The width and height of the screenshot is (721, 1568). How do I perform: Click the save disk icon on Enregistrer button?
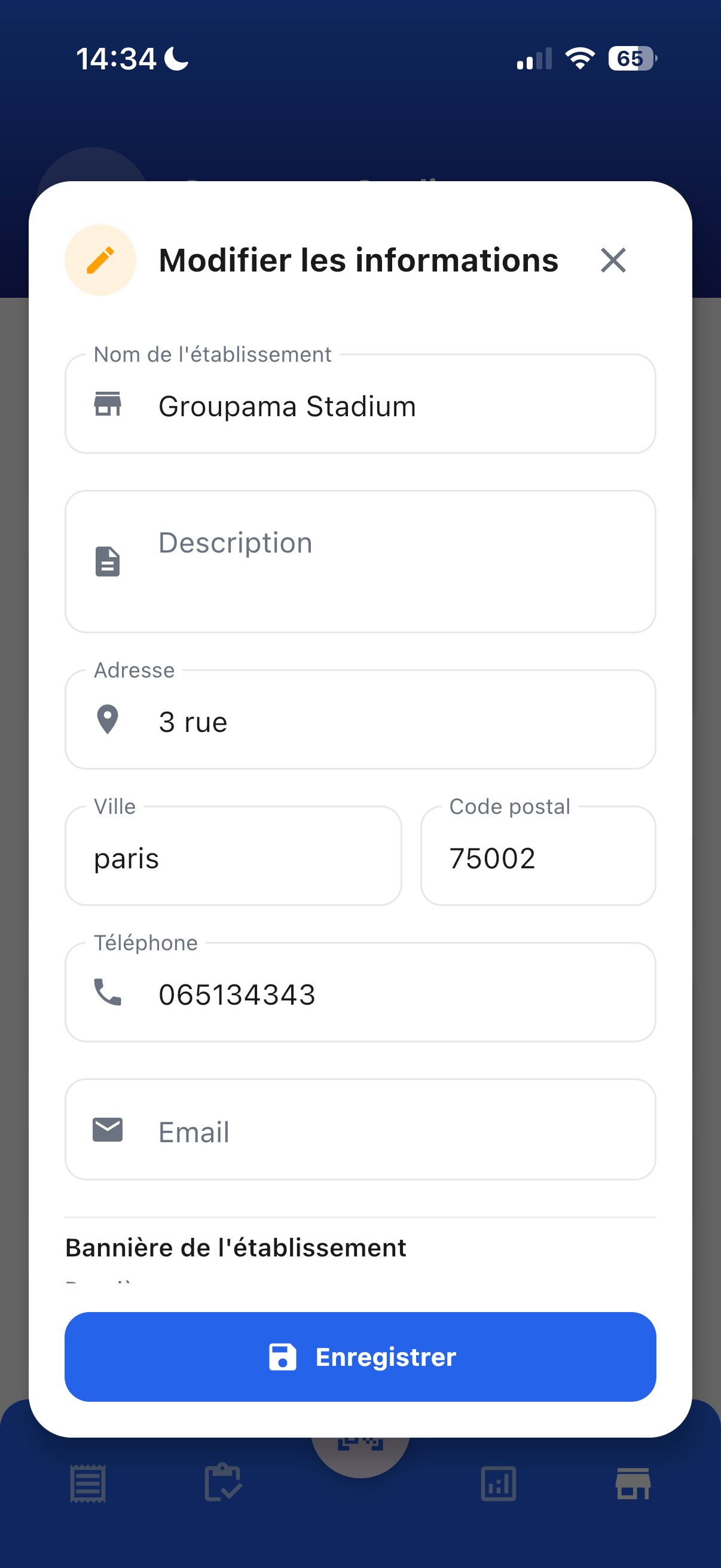(x=282, y=1357)
